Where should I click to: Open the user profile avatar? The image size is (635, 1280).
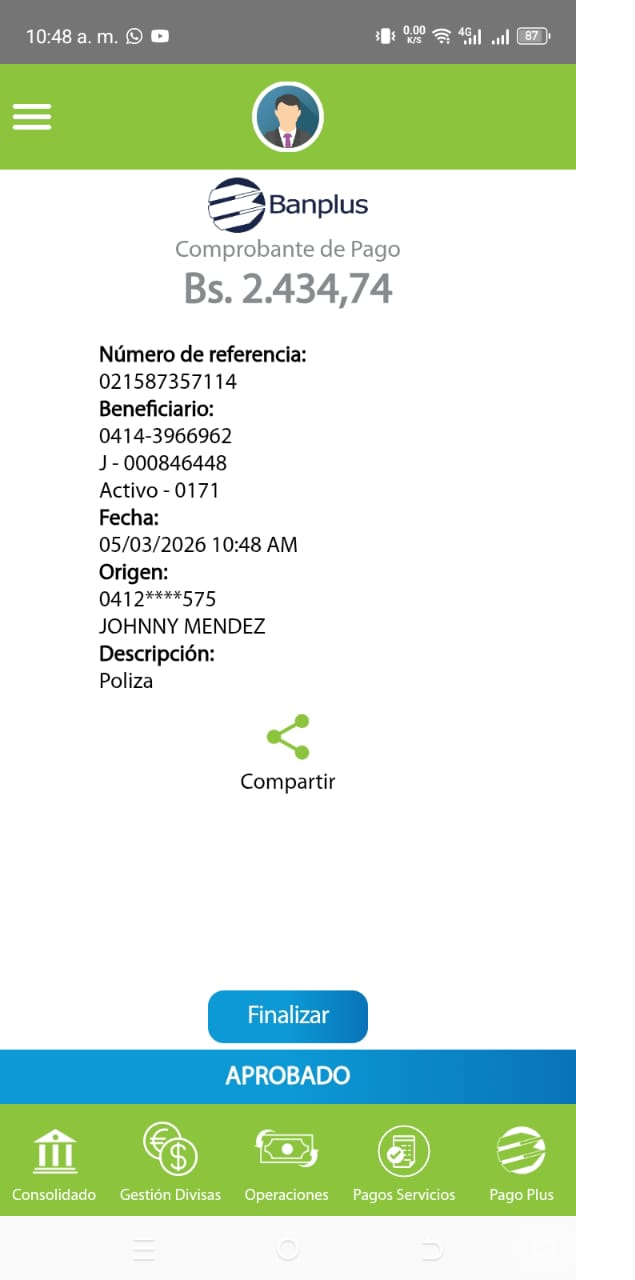point(288,117)
